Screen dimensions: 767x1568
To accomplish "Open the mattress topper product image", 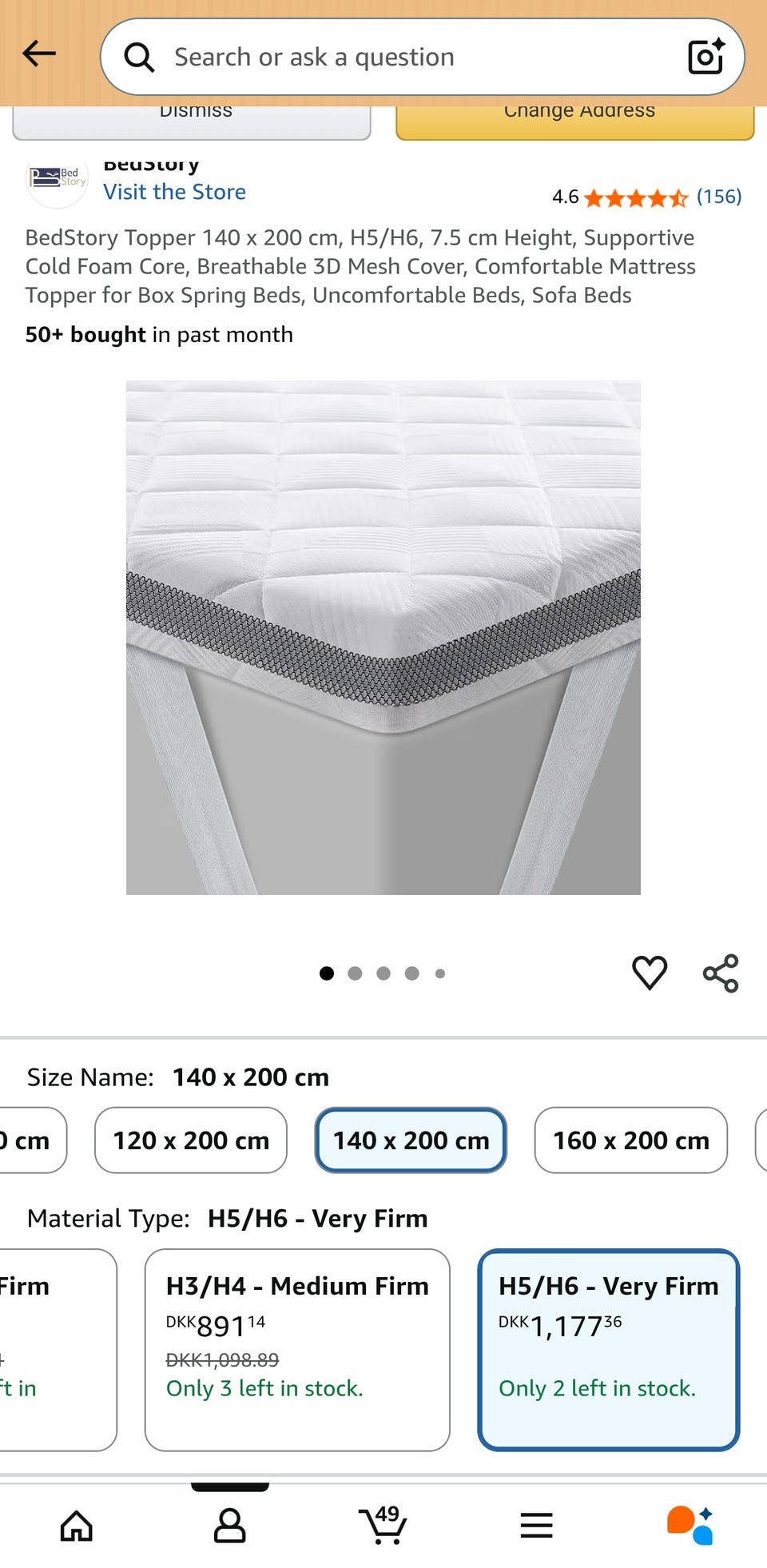I will (383, 638).
